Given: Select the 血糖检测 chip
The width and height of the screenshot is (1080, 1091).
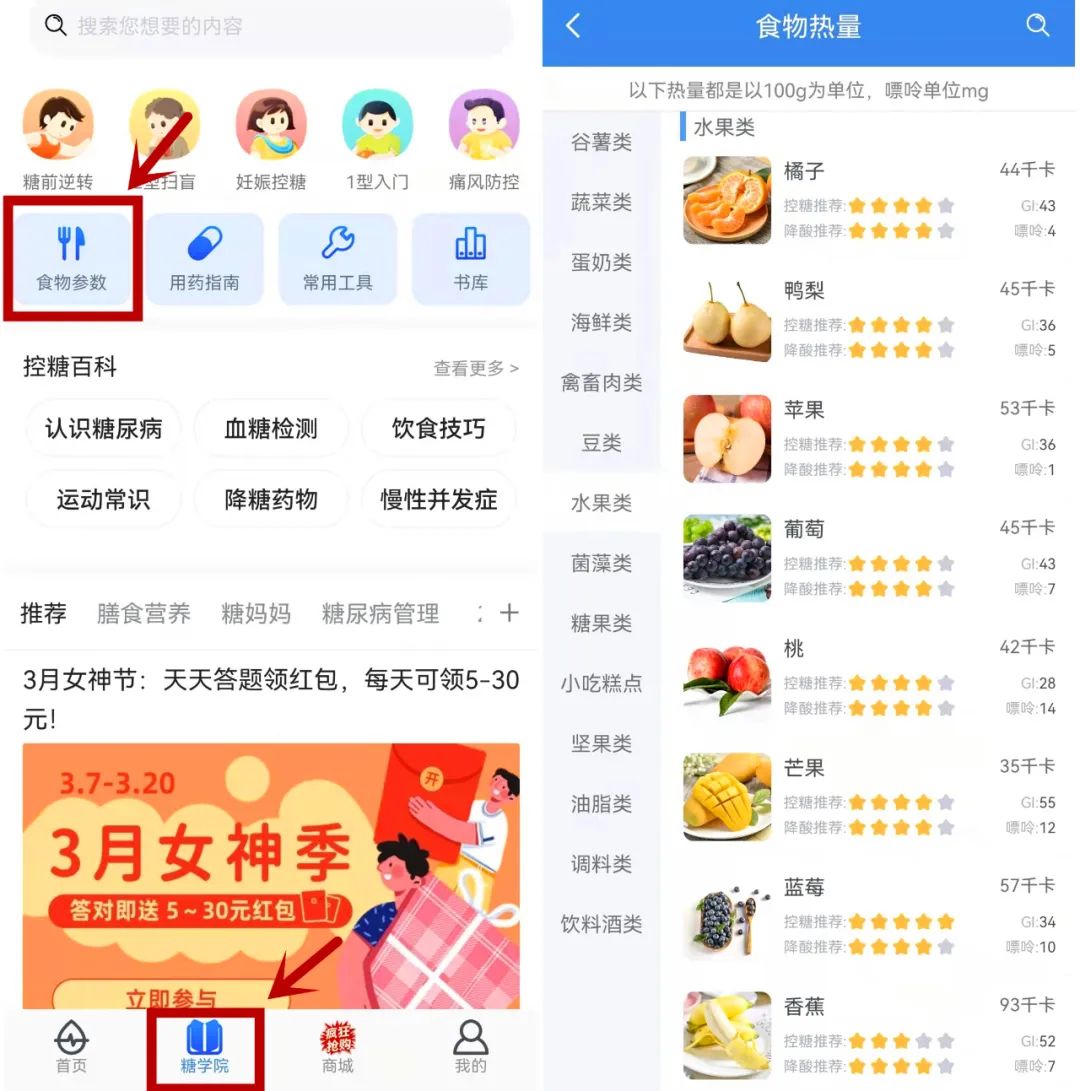Looking at the screenshot, I should coord(270,429).
